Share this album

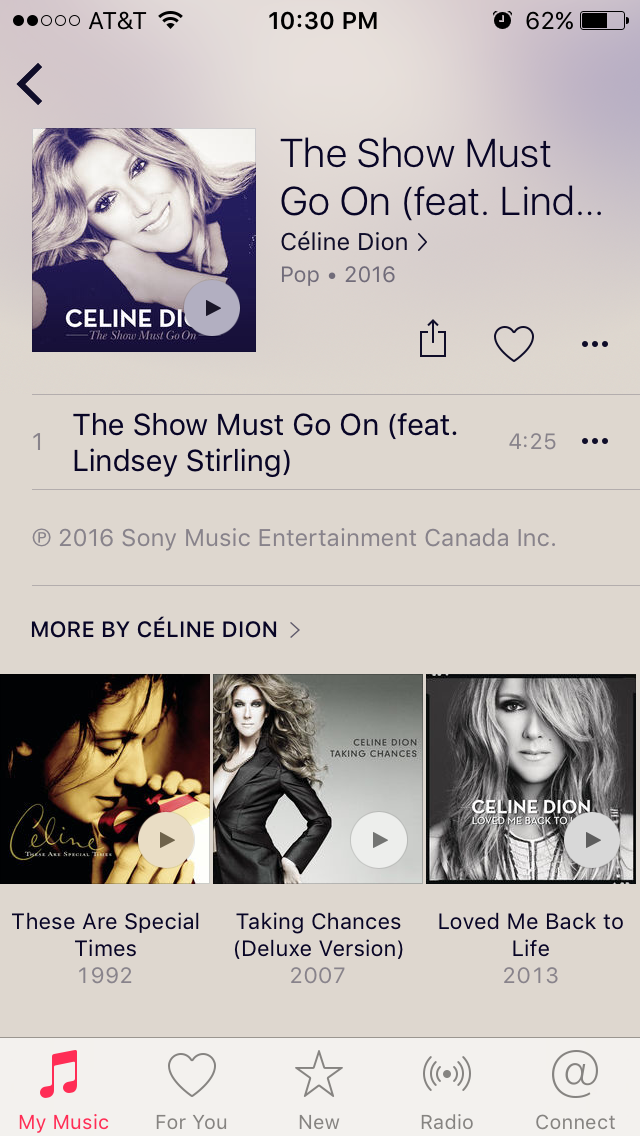[432, 341]
